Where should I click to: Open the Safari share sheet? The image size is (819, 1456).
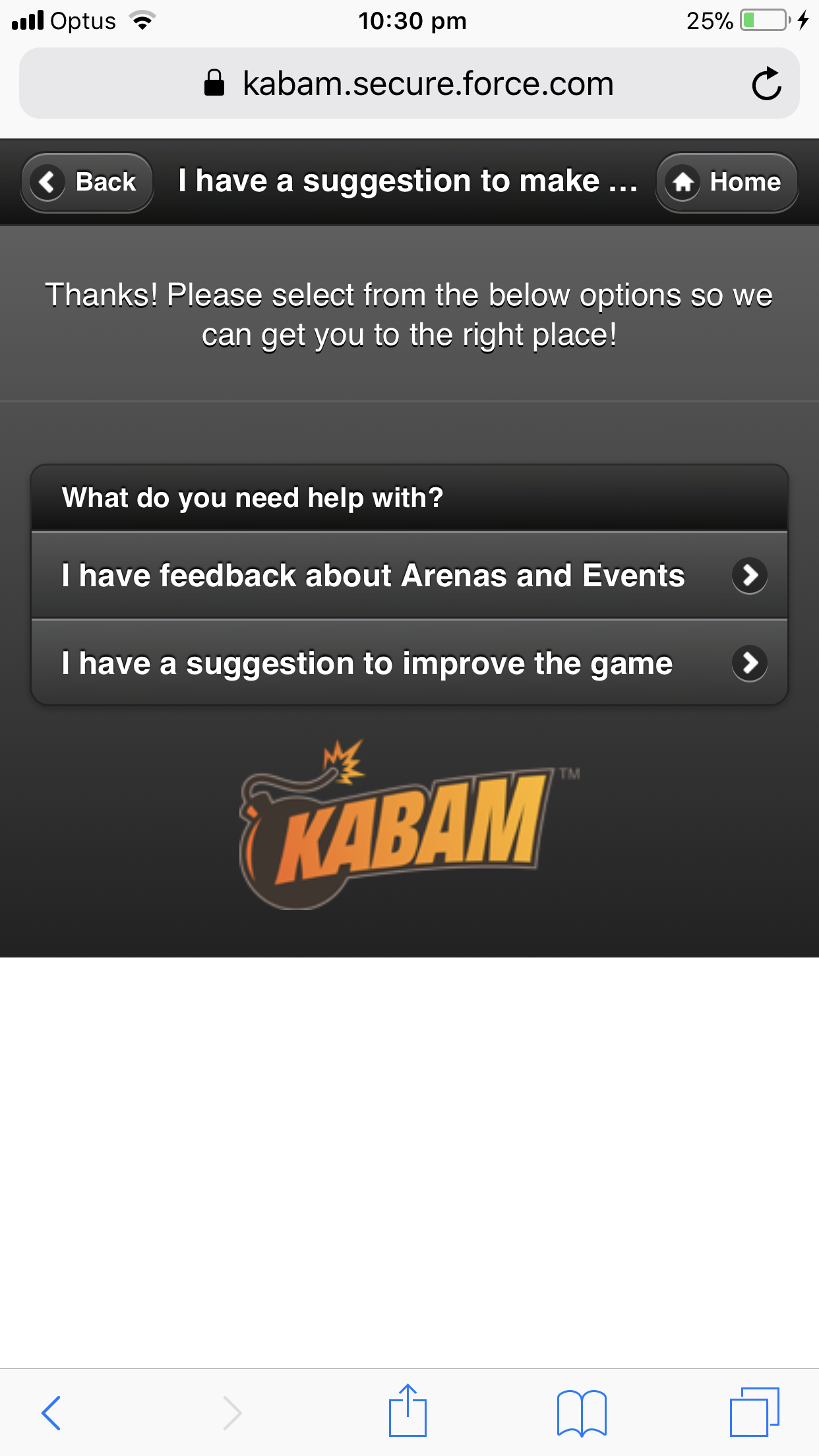point(408,1411)
